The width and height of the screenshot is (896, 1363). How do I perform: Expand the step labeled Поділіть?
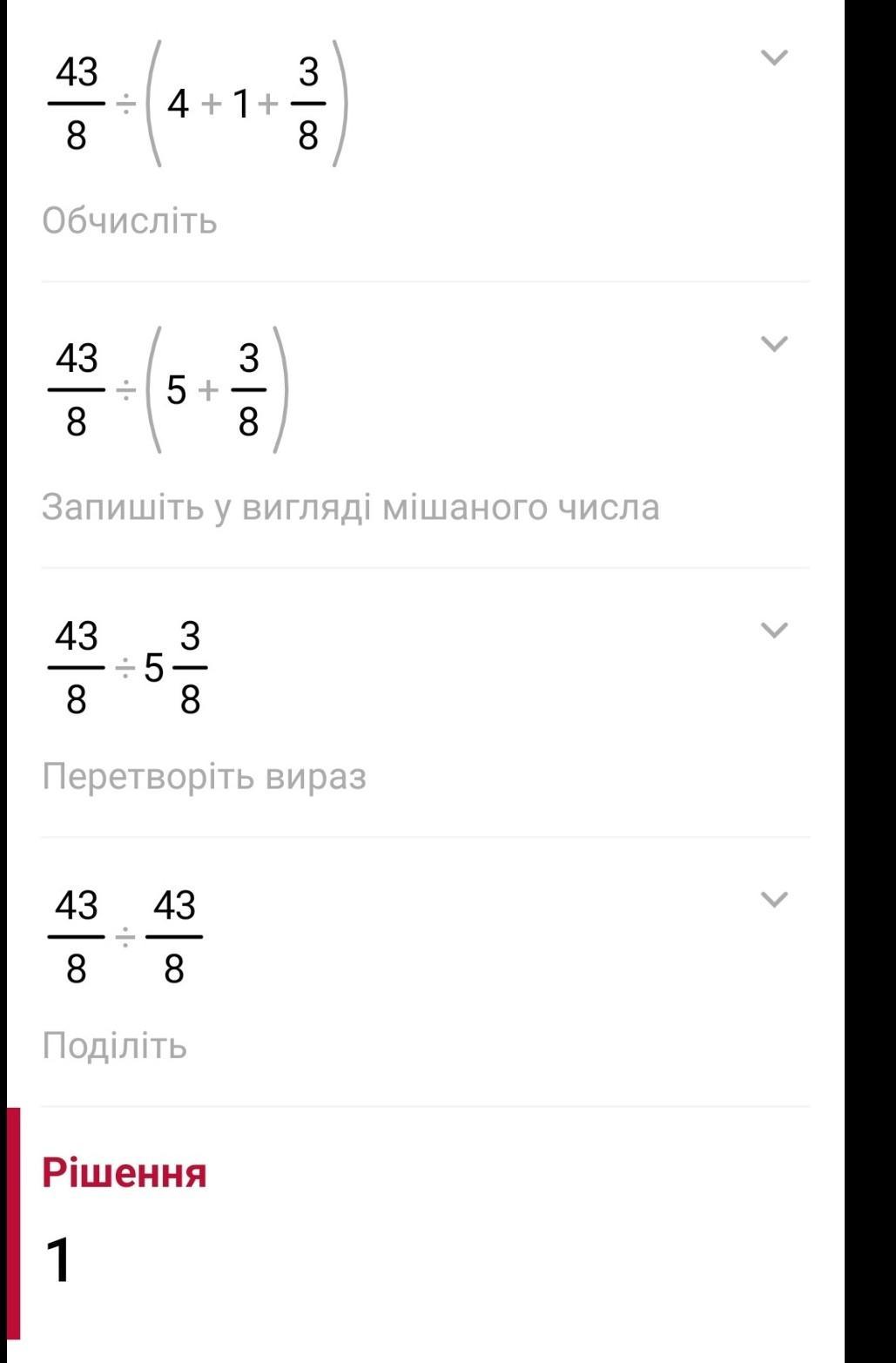coord(774,899)
